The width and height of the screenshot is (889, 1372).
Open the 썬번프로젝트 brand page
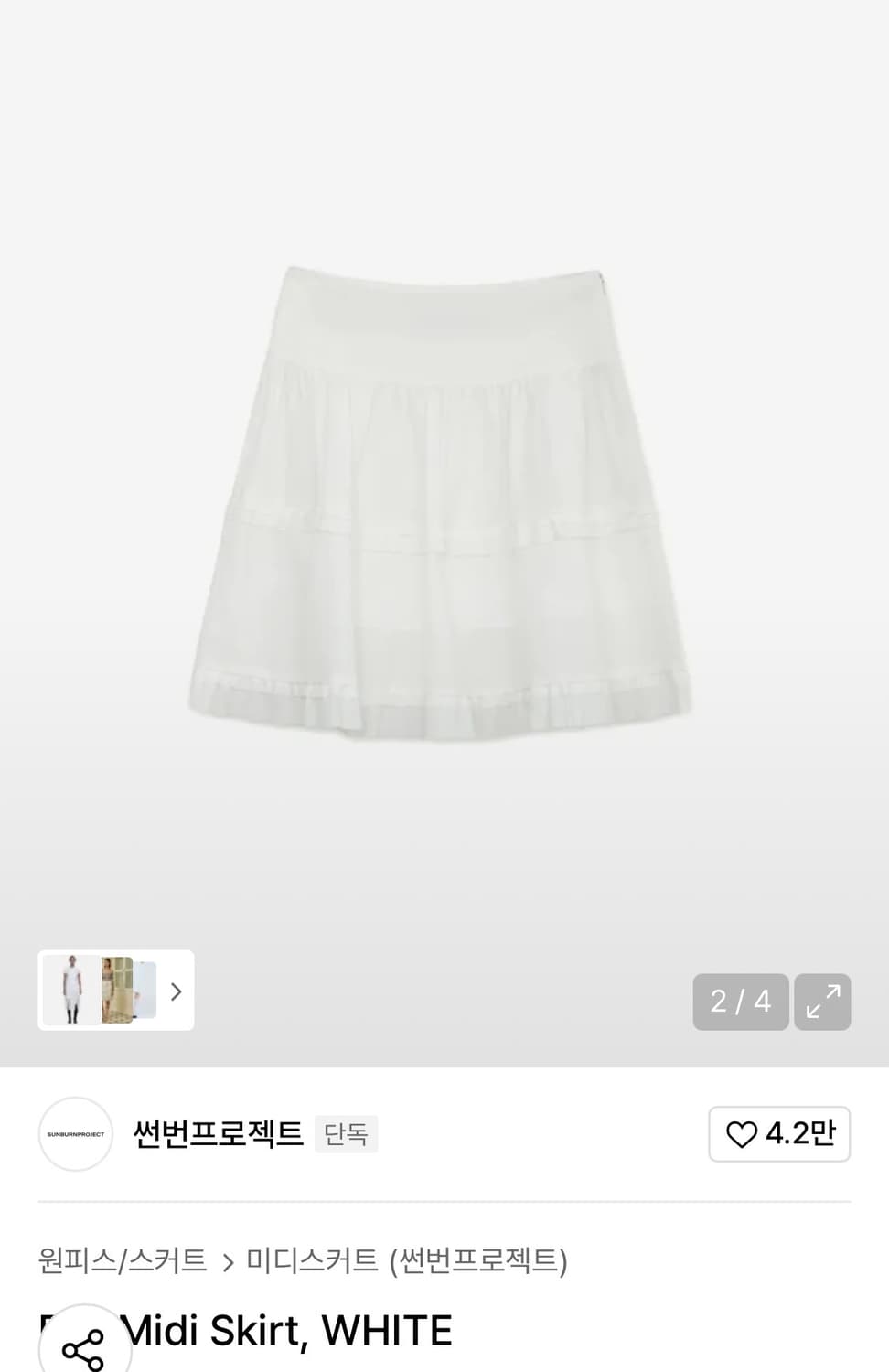[x=218, y=1134]
